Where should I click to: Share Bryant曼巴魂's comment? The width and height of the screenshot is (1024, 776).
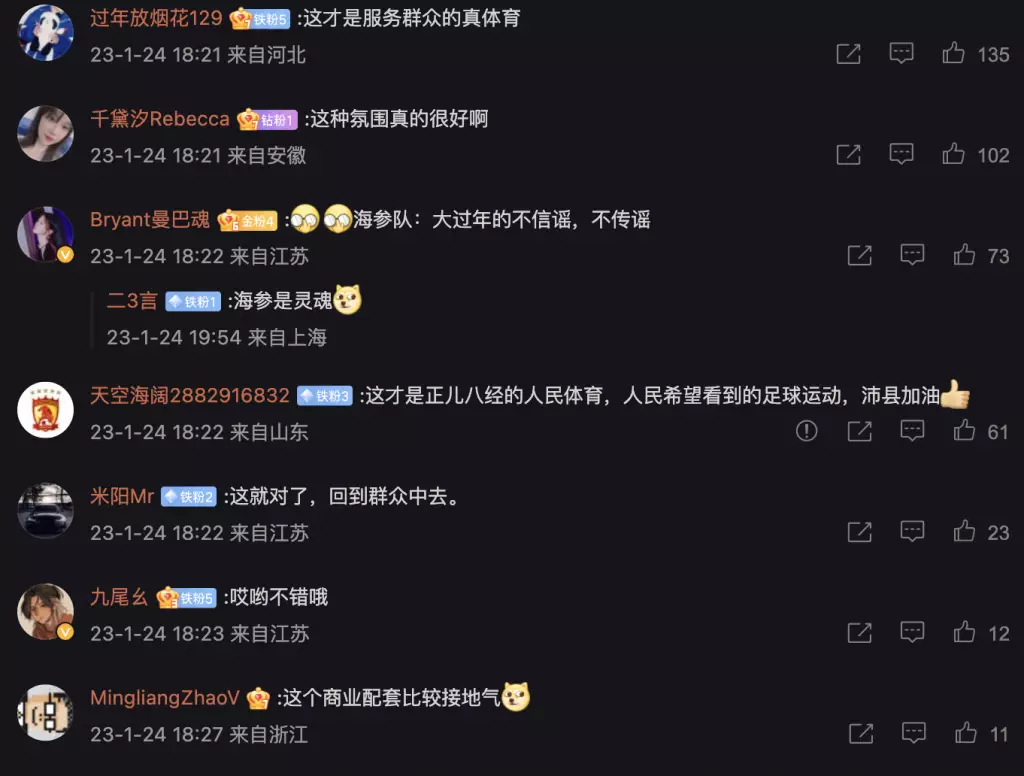pos(859,256)
